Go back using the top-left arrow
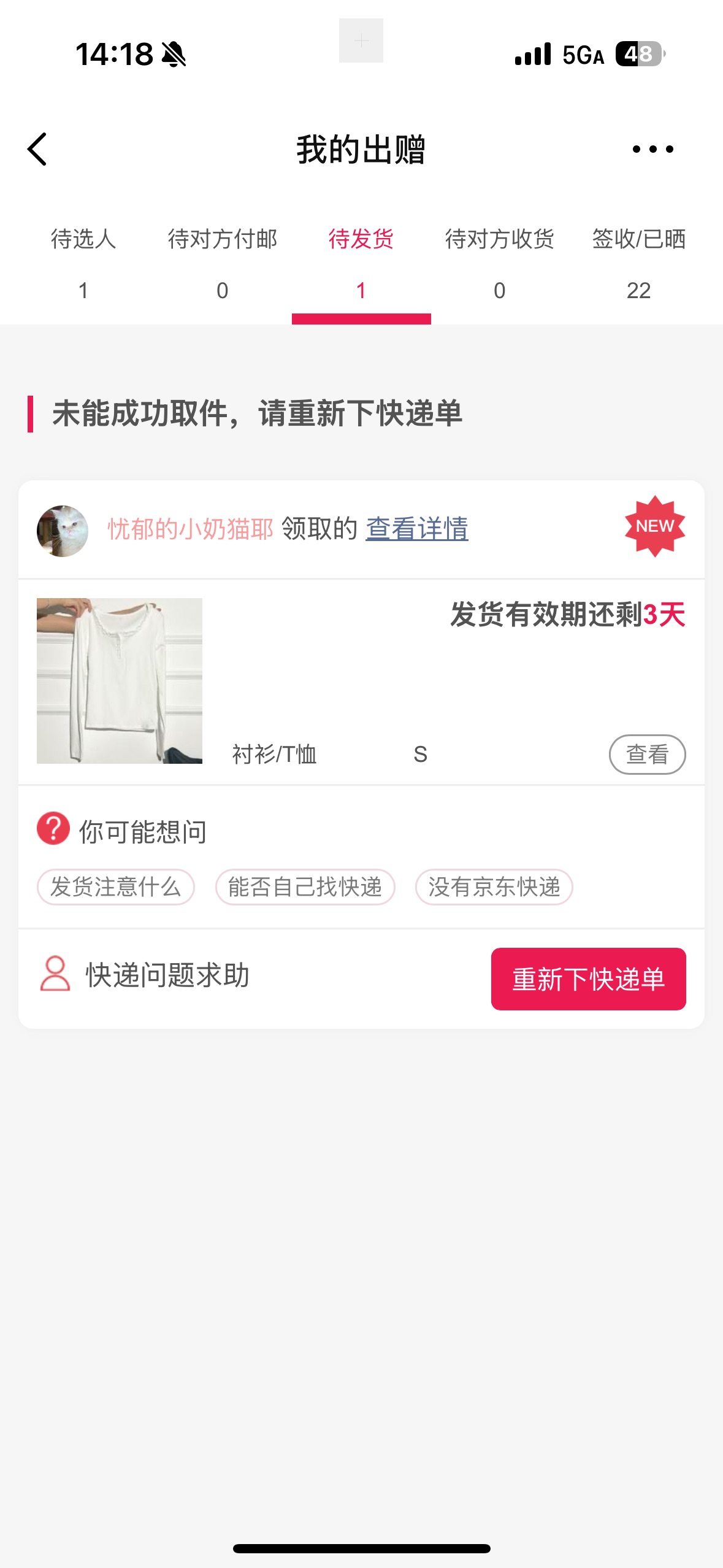Viewport: 723px width, 1568px height. point(38,149)
